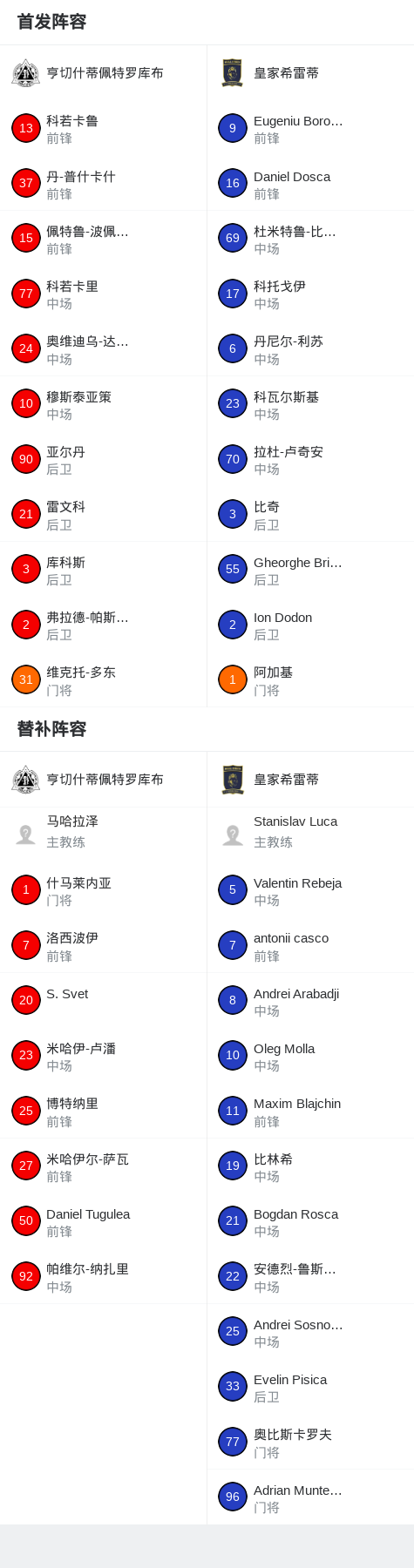414x1568 pixels.
Task: Open Valentin Rebeja substitute row
Action: tap(310, 890)
